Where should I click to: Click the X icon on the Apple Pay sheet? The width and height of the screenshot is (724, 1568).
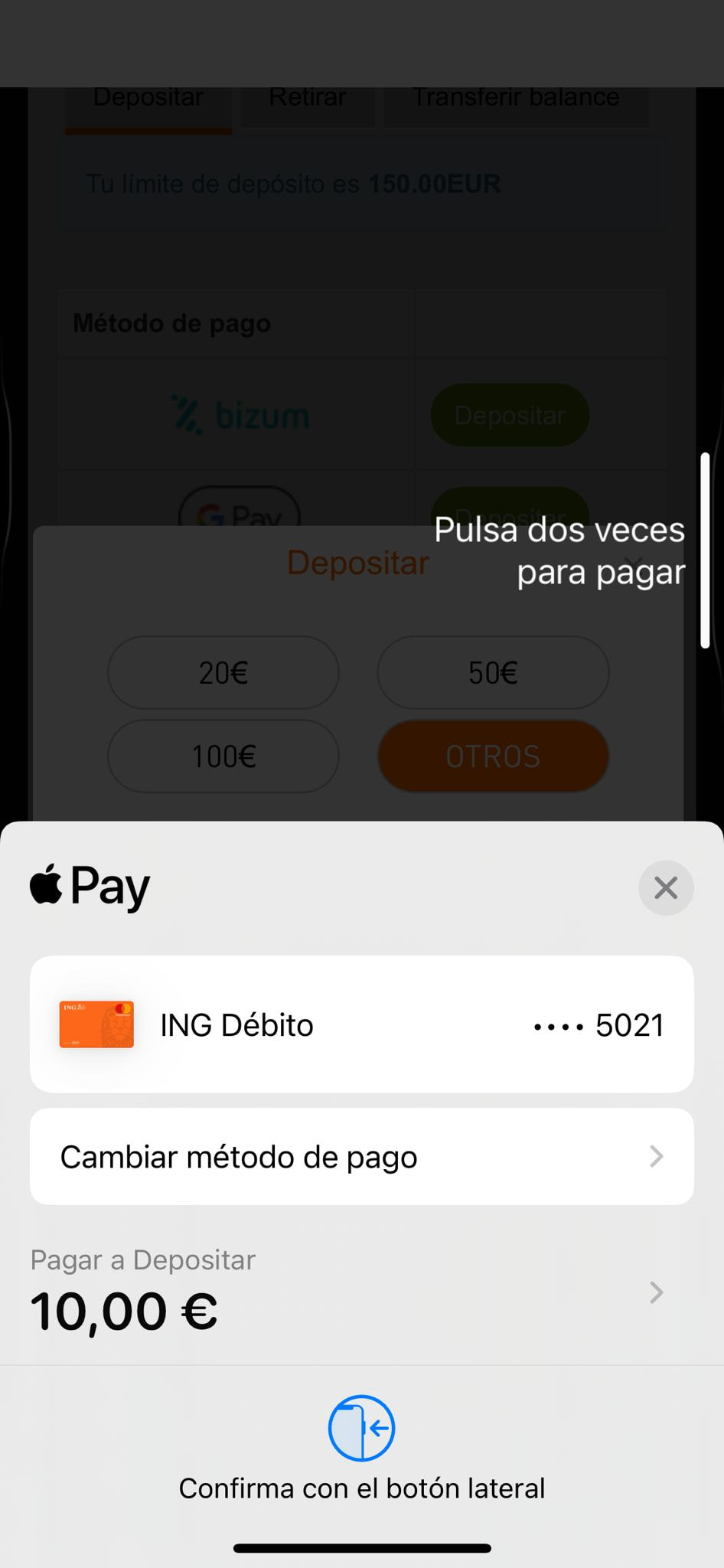click(x=665, y=887)
